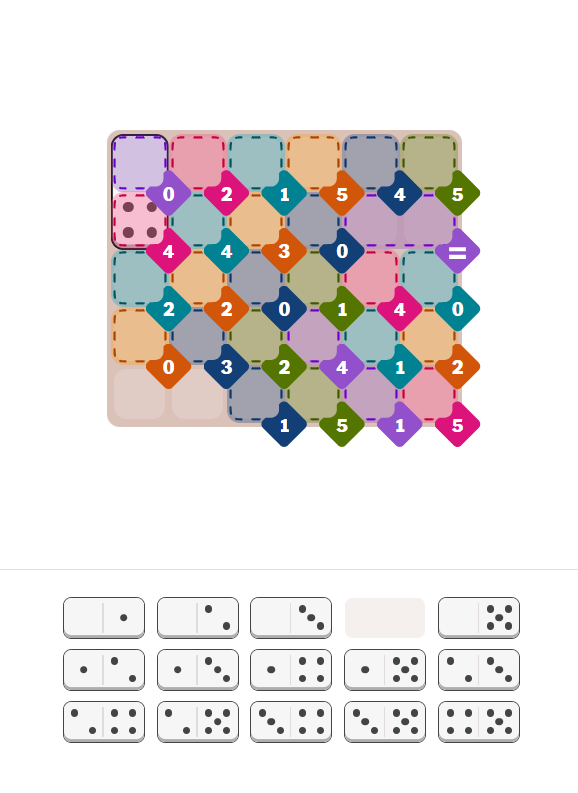
Task: Tap the blank-and-five domino
Action: pos(479,618)
